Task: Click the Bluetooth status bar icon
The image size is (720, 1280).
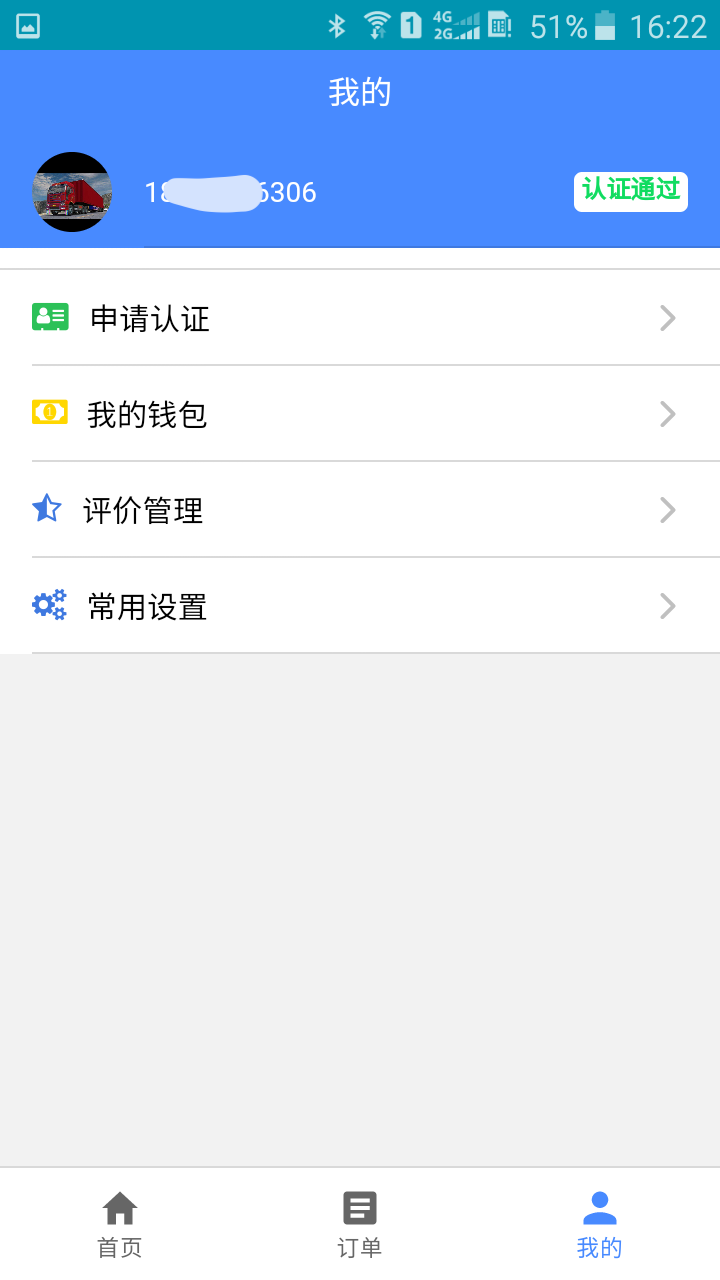Action: pyautogui.click(x=337, y=25)
